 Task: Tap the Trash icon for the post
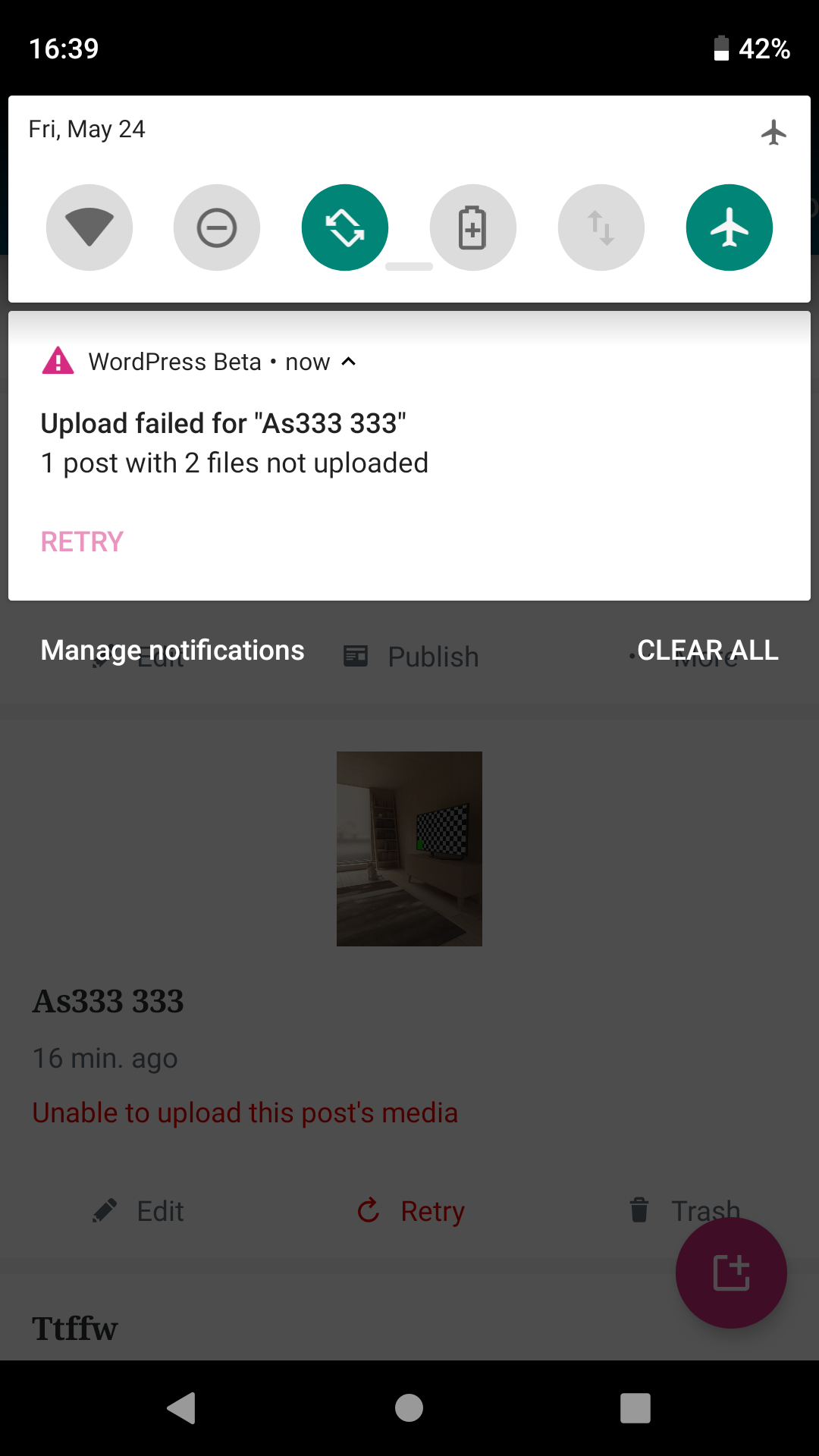click(x=639, y=1210)
